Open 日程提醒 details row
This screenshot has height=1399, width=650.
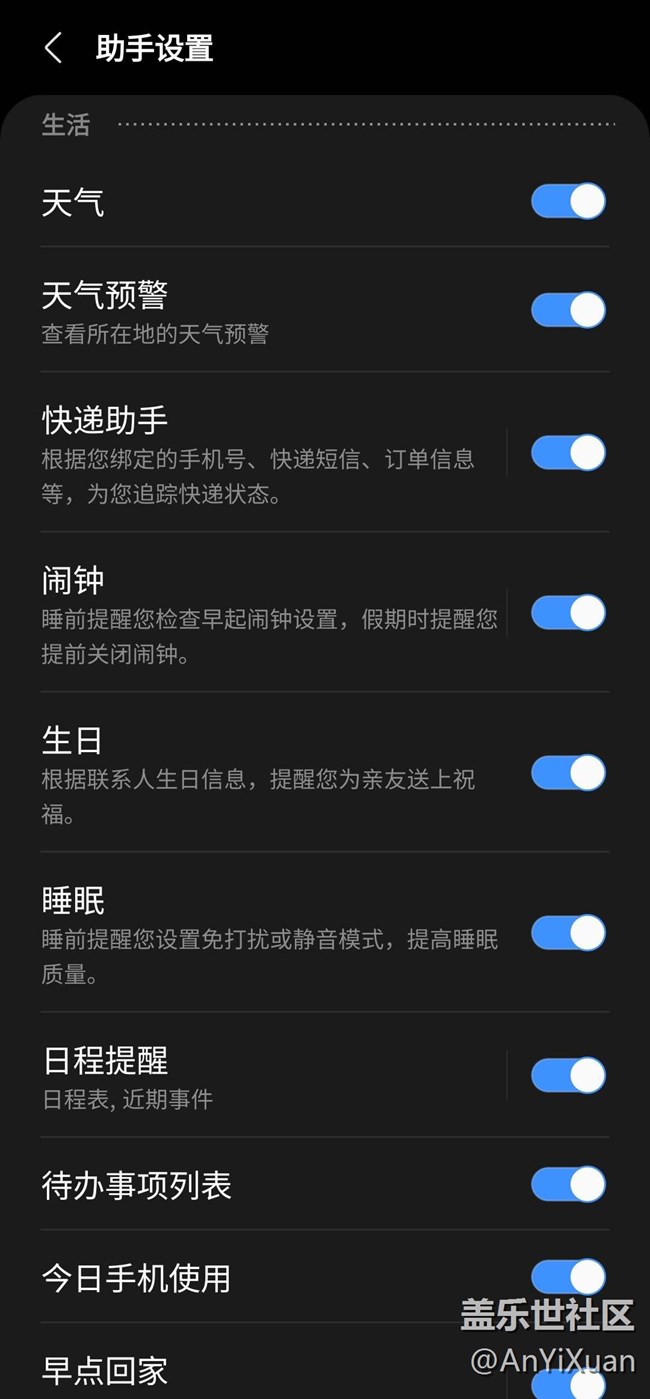(x=260, y=1076)
